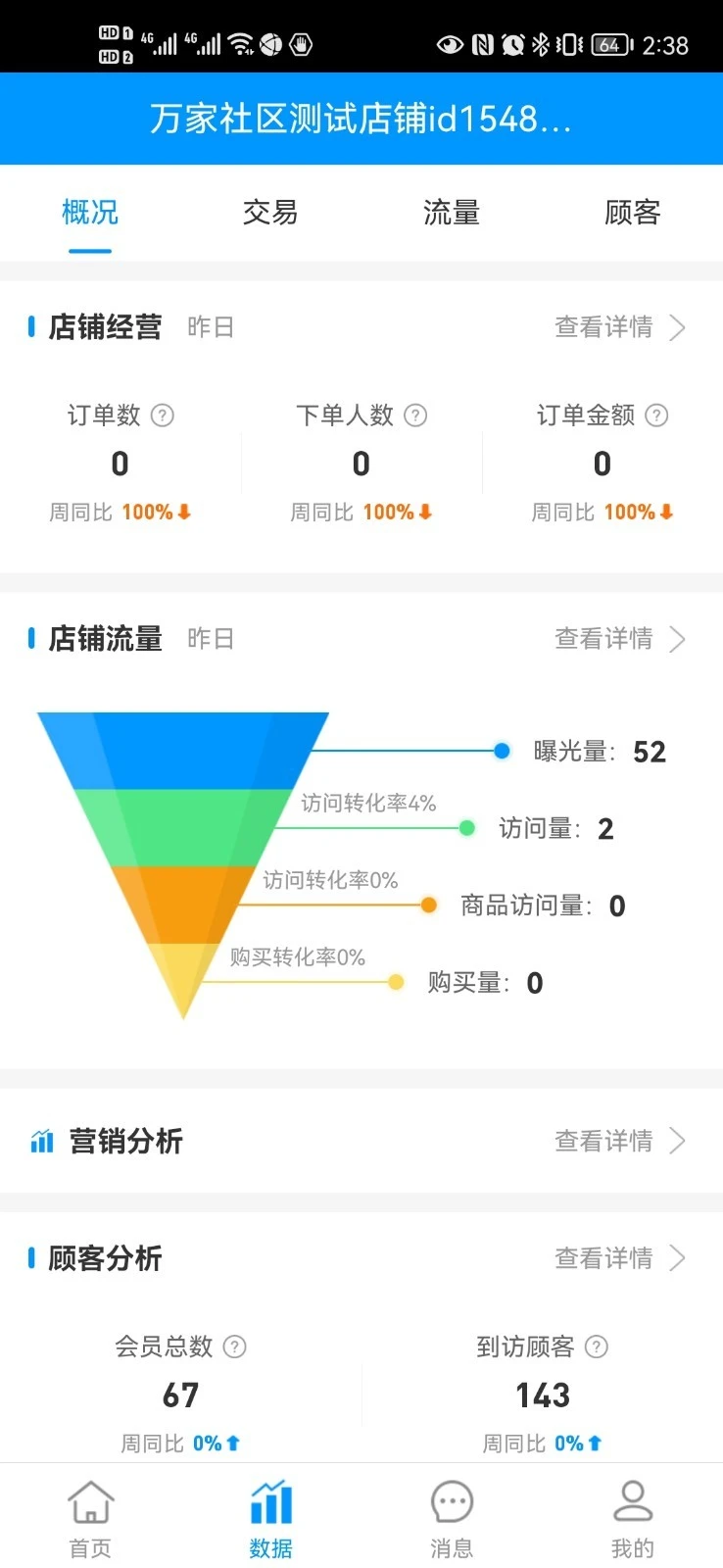This screenshot has width=723, height=1568.
Task: Click the help icon next to 订单金额
Action: coord(656,416)
